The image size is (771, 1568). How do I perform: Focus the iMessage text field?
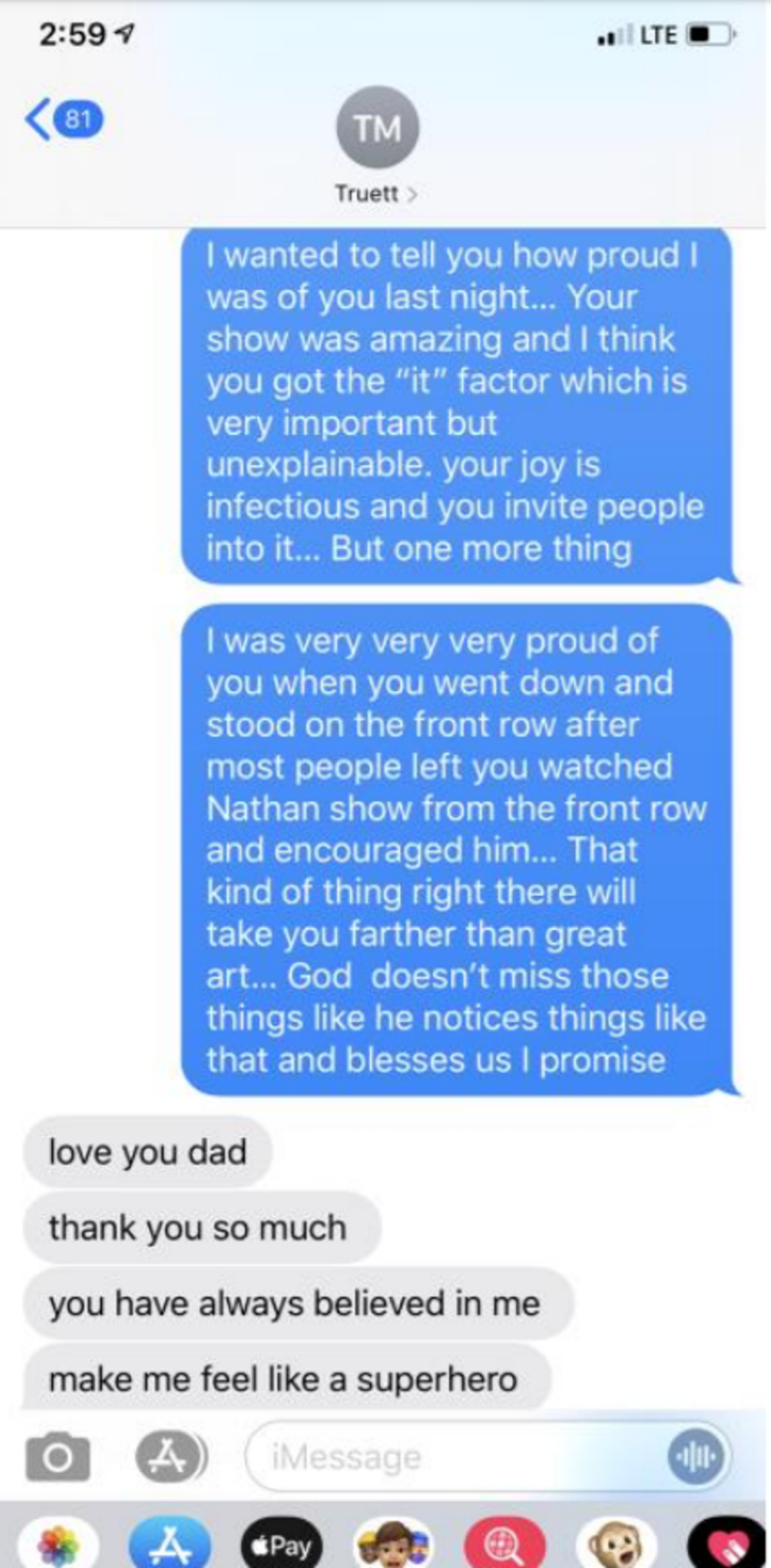click(456, 1457)
